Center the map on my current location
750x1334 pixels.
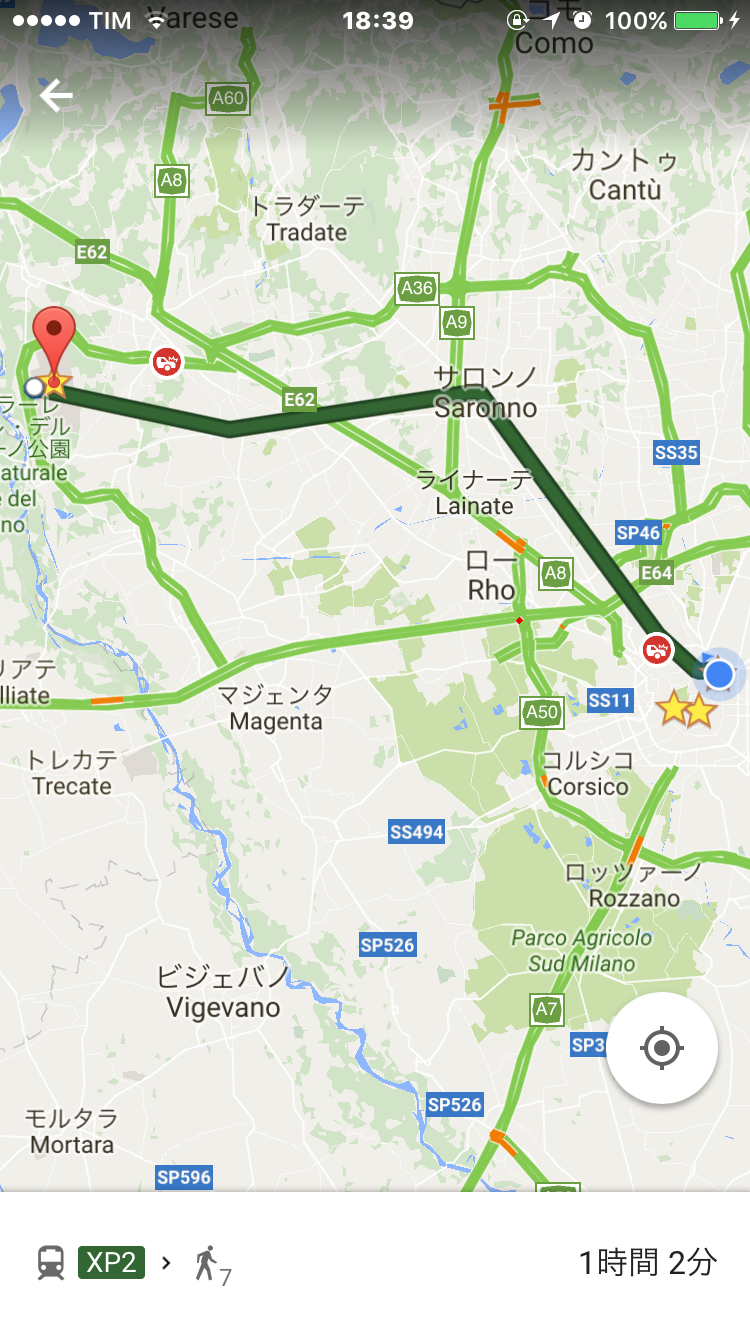661,1048
